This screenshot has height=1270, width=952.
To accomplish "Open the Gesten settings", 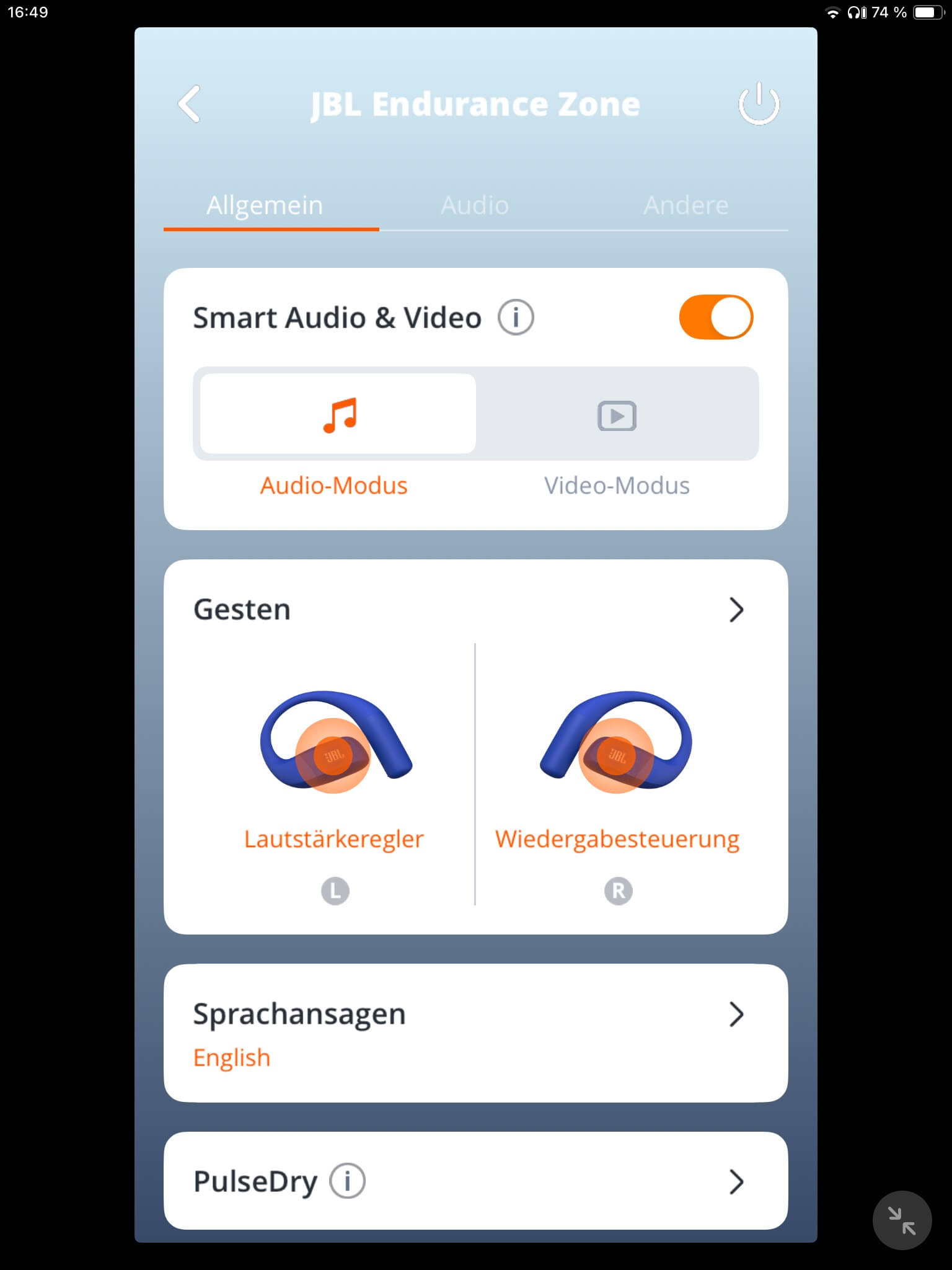I will pos(735,610).
